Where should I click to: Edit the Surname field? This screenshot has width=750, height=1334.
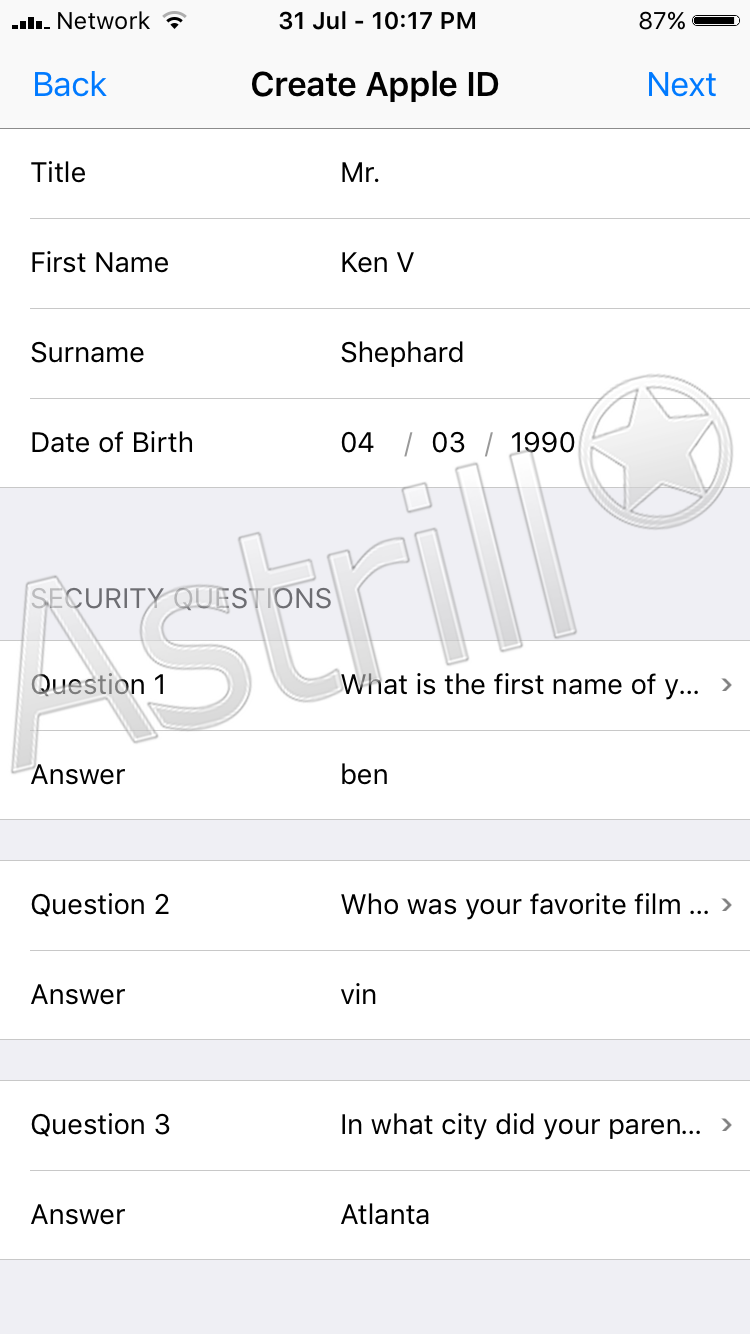tap(375, 353)
